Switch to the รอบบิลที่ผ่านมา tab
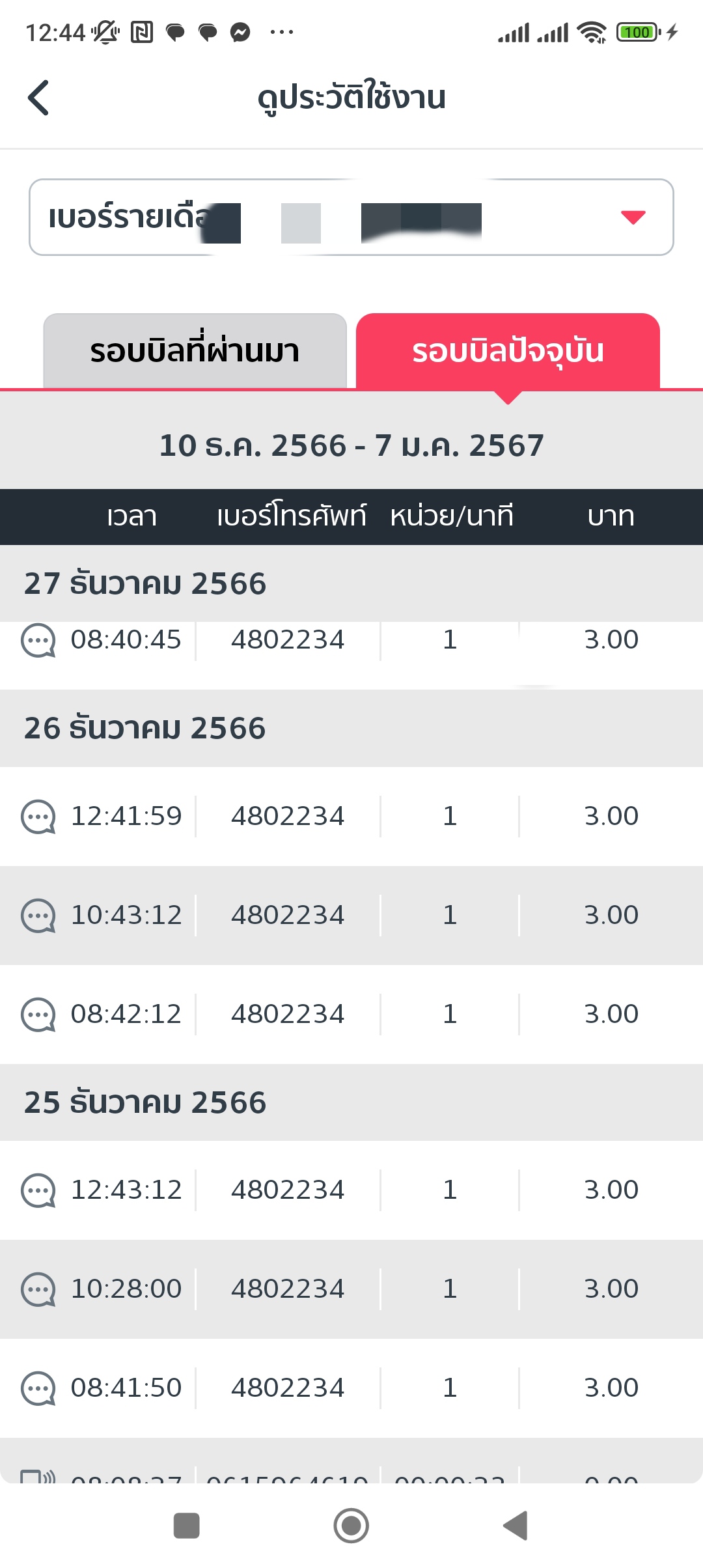The width and height of the screenshot is (703, 1568). [x=195, y=351]
